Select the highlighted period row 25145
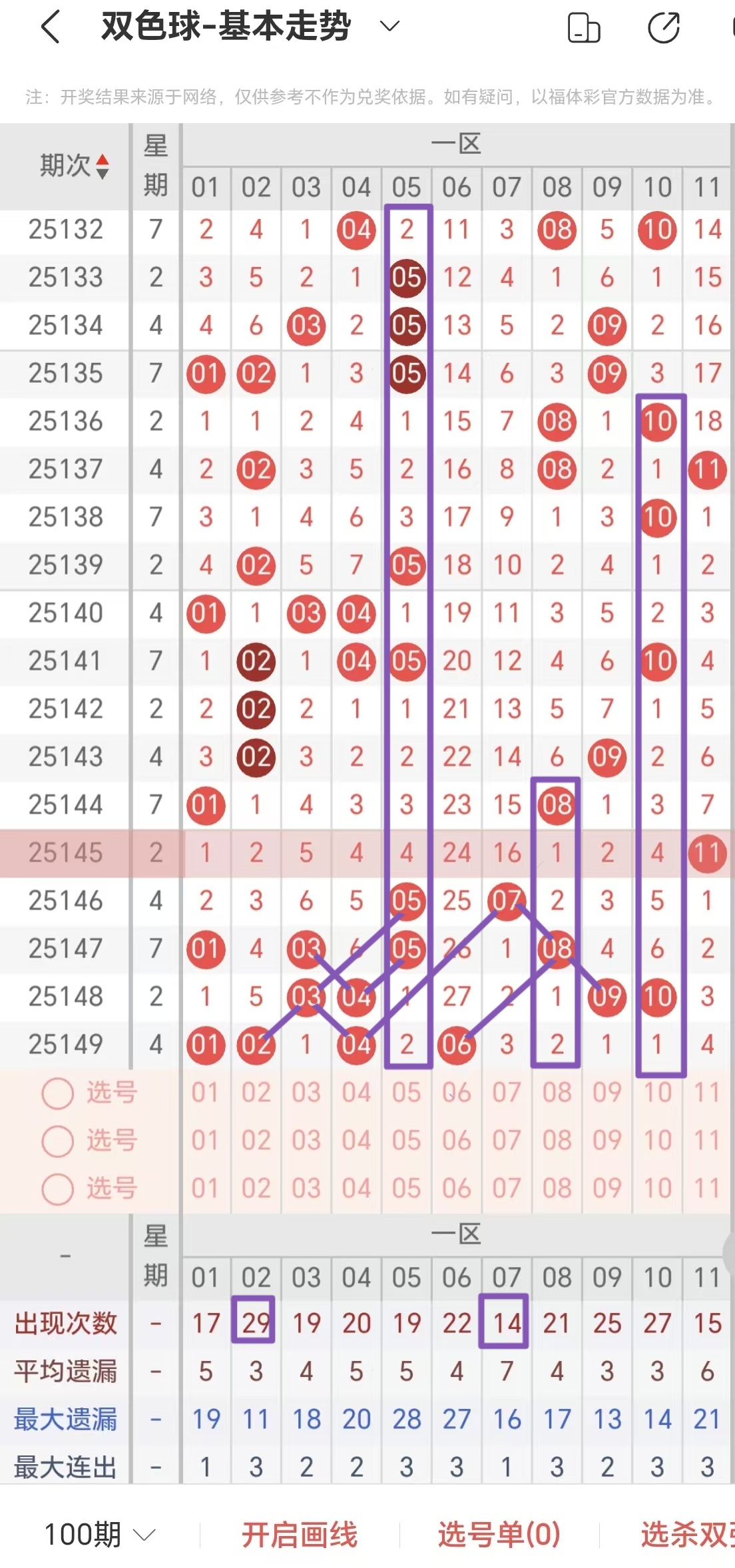This screenshot has height=1568, width=735. (65, 852)
